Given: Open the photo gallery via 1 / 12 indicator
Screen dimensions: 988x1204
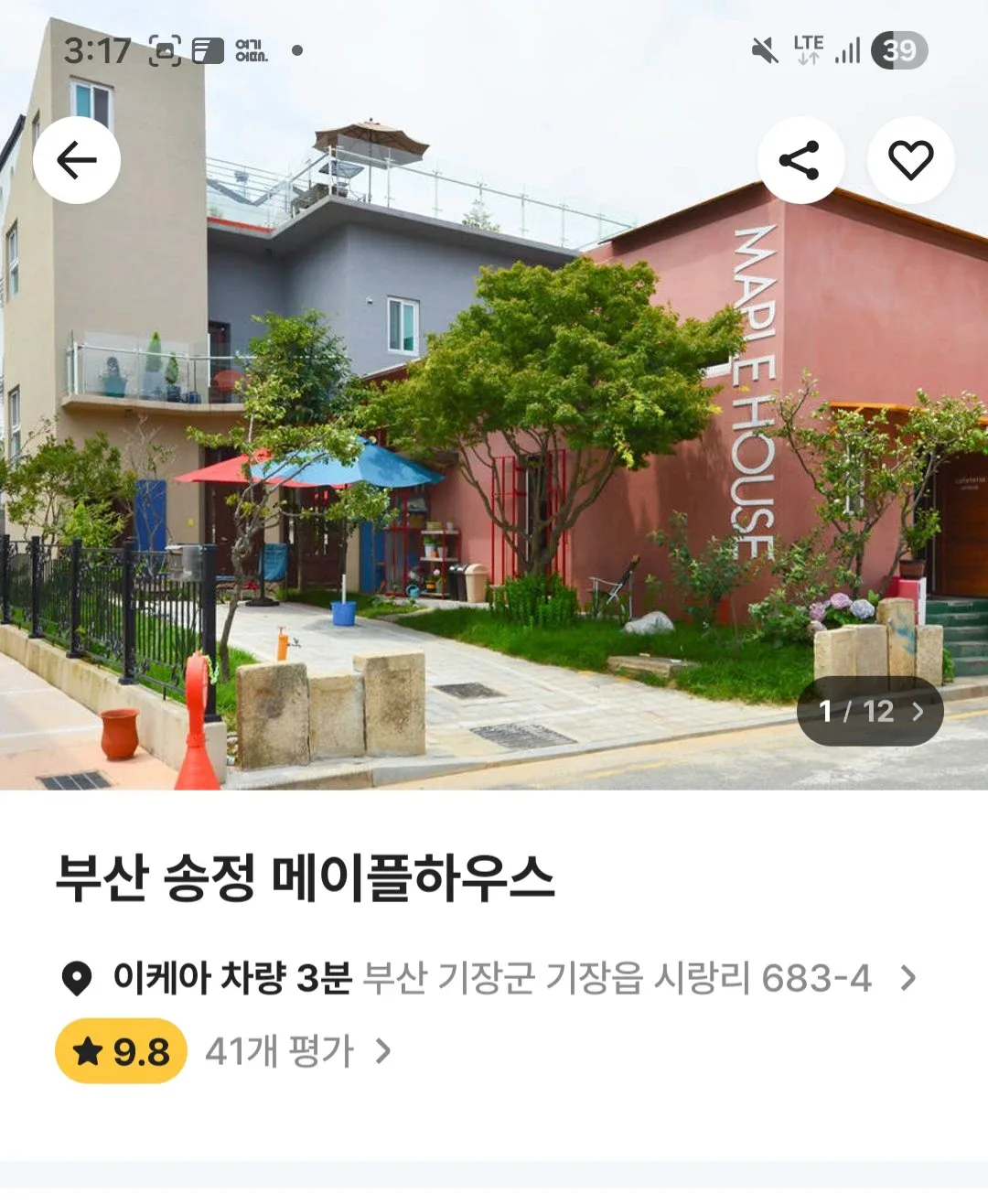Looking at the screenshot, I should point(869,711).
